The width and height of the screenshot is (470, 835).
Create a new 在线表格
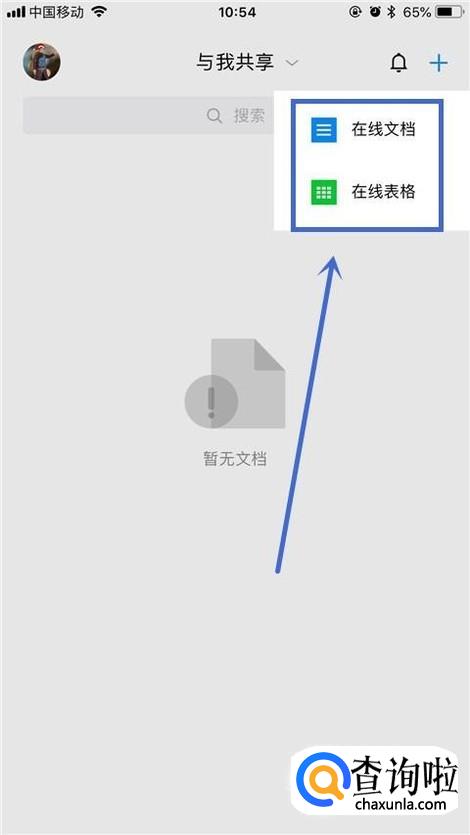pos(367,192)
